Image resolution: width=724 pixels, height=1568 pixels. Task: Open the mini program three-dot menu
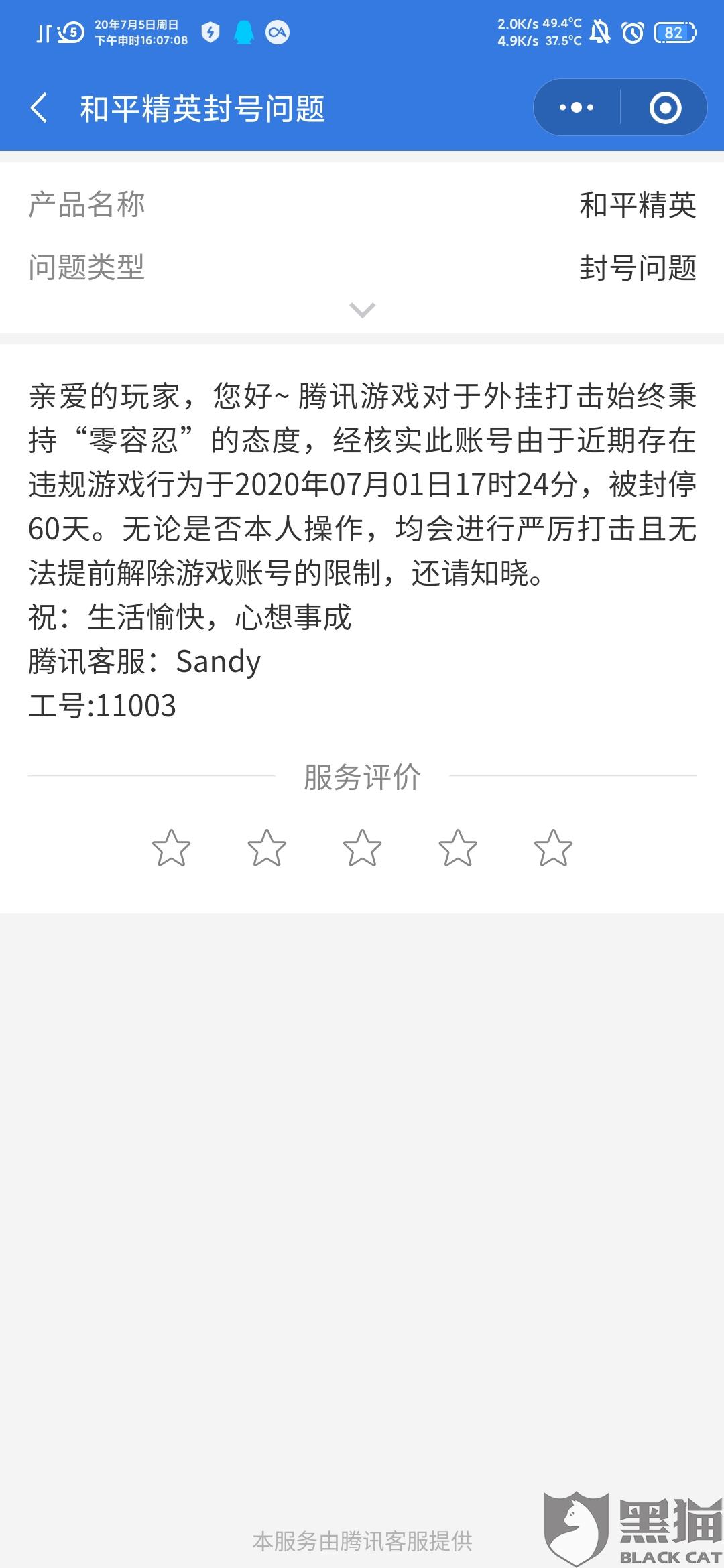[577, 107]
